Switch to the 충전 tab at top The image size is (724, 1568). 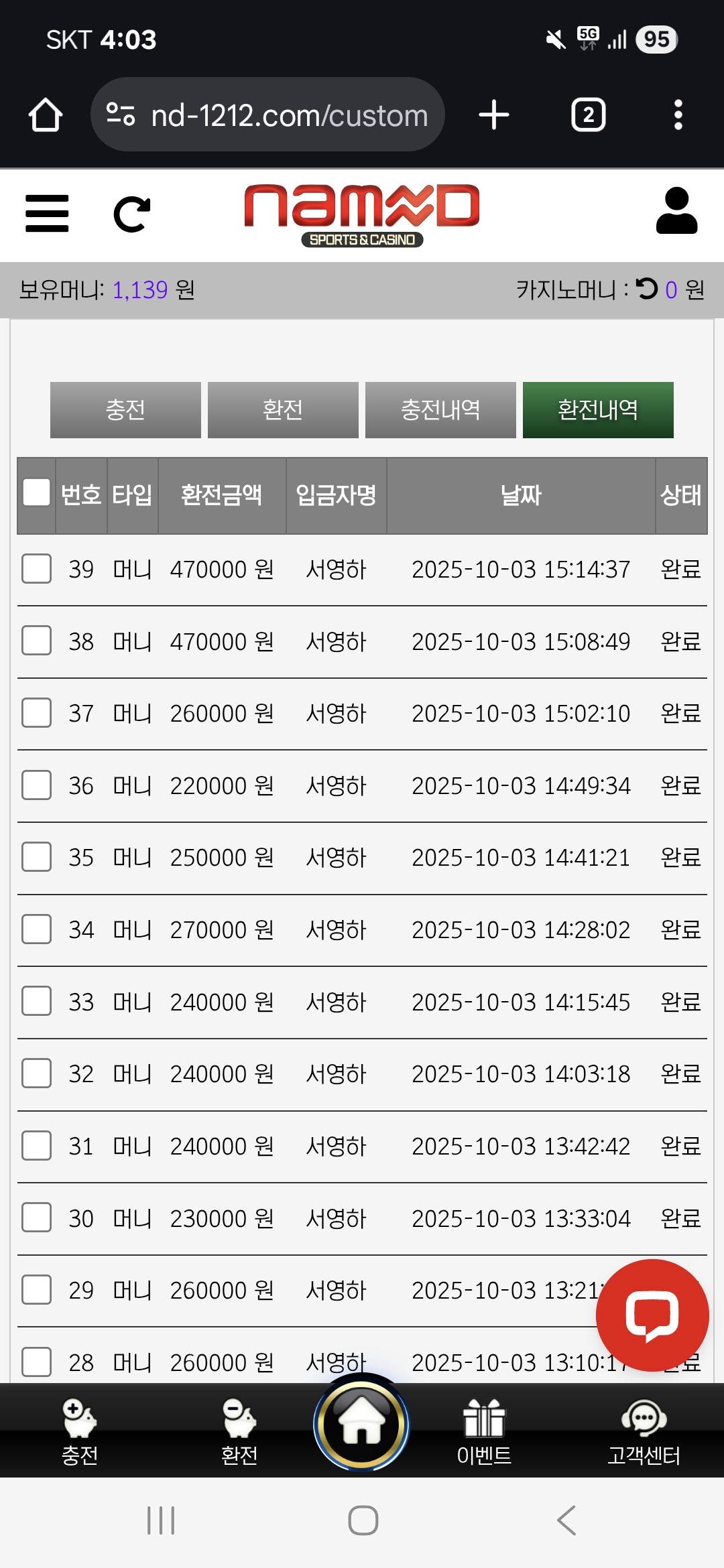[125, 410]
